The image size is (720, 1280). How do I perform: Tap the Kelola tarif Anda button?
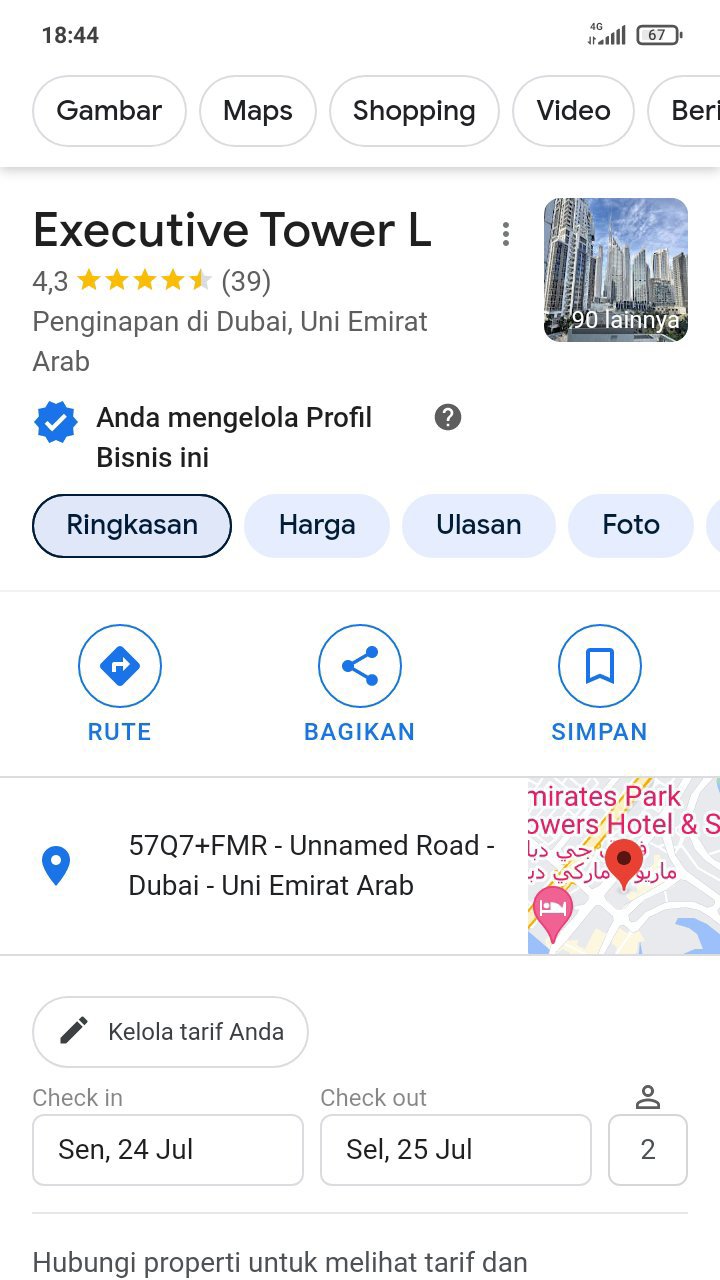[170, 1032]
